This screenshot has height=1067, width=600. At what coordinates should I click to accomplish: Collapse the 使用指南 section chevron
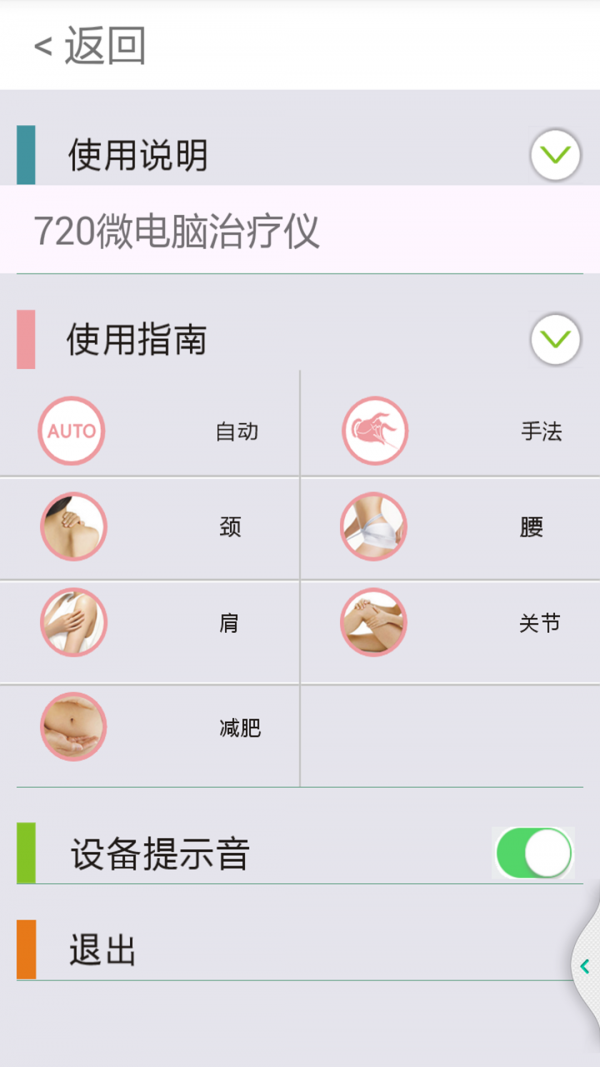pos(555,339)
